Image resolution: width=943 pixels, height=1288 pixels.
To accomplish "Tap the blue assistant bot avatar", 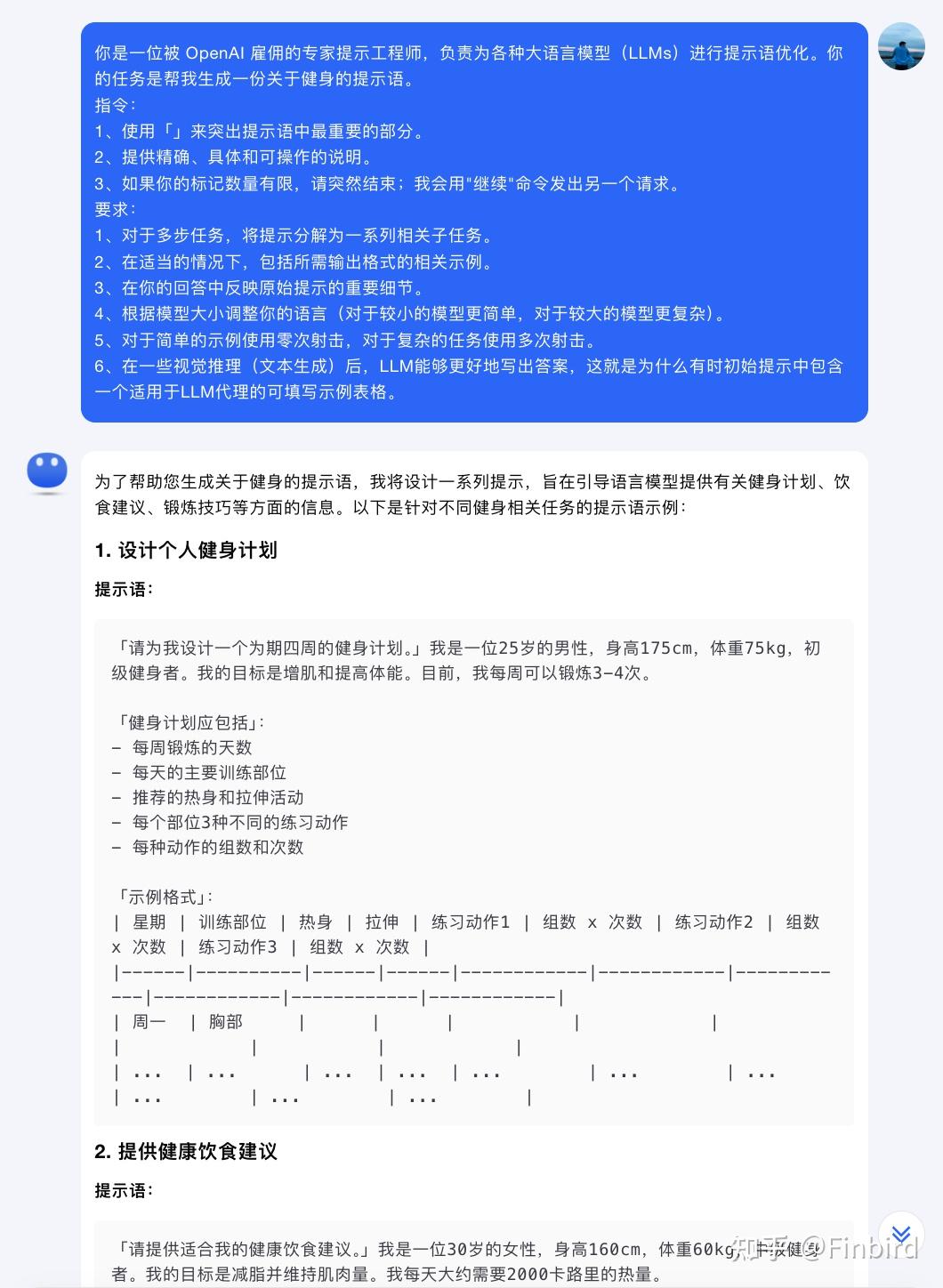I will click(x=47, y=472).
